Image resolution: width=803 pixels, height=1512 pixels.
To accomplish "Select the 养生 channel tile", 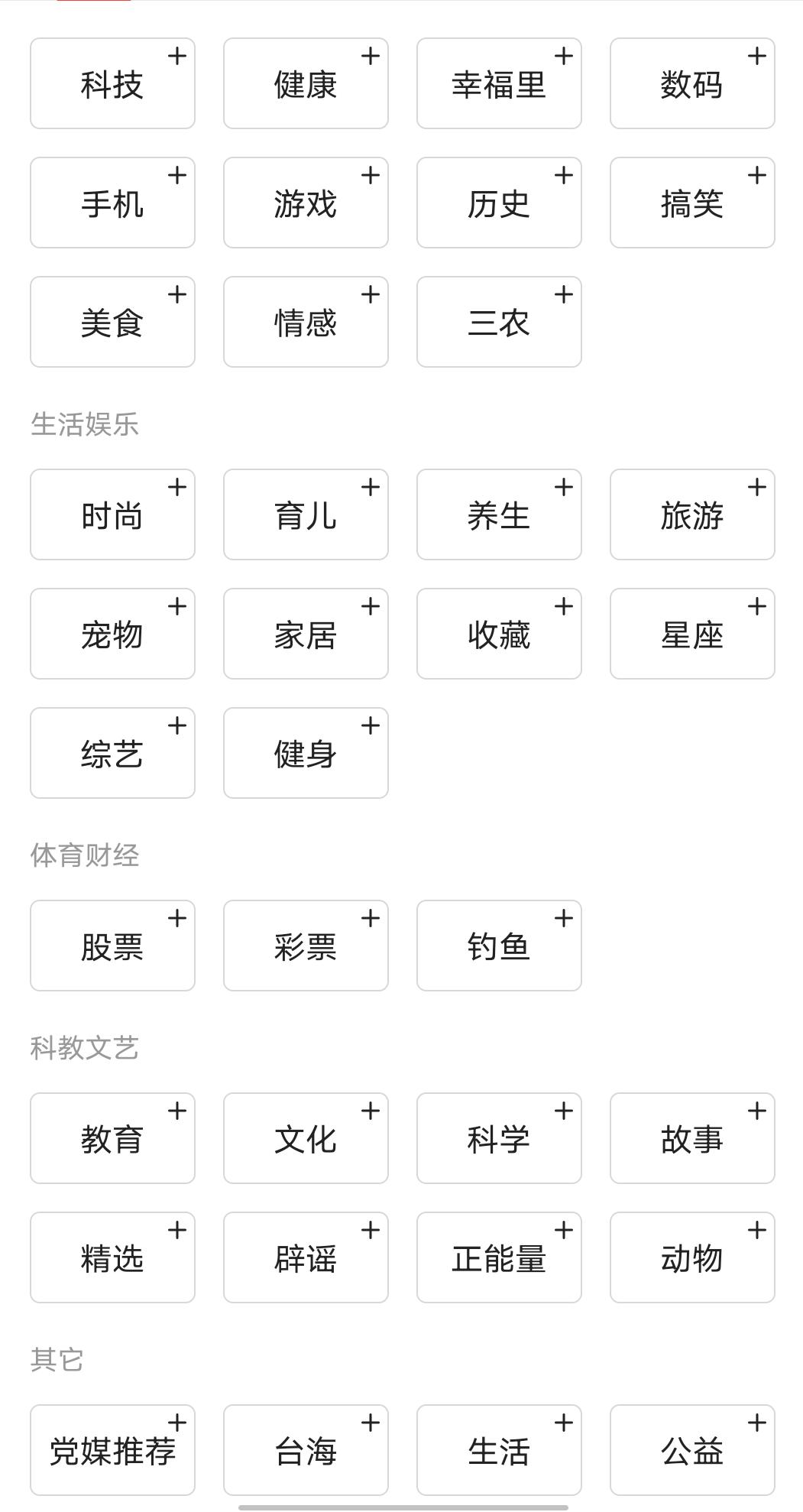I will click(x=499, y=514).
